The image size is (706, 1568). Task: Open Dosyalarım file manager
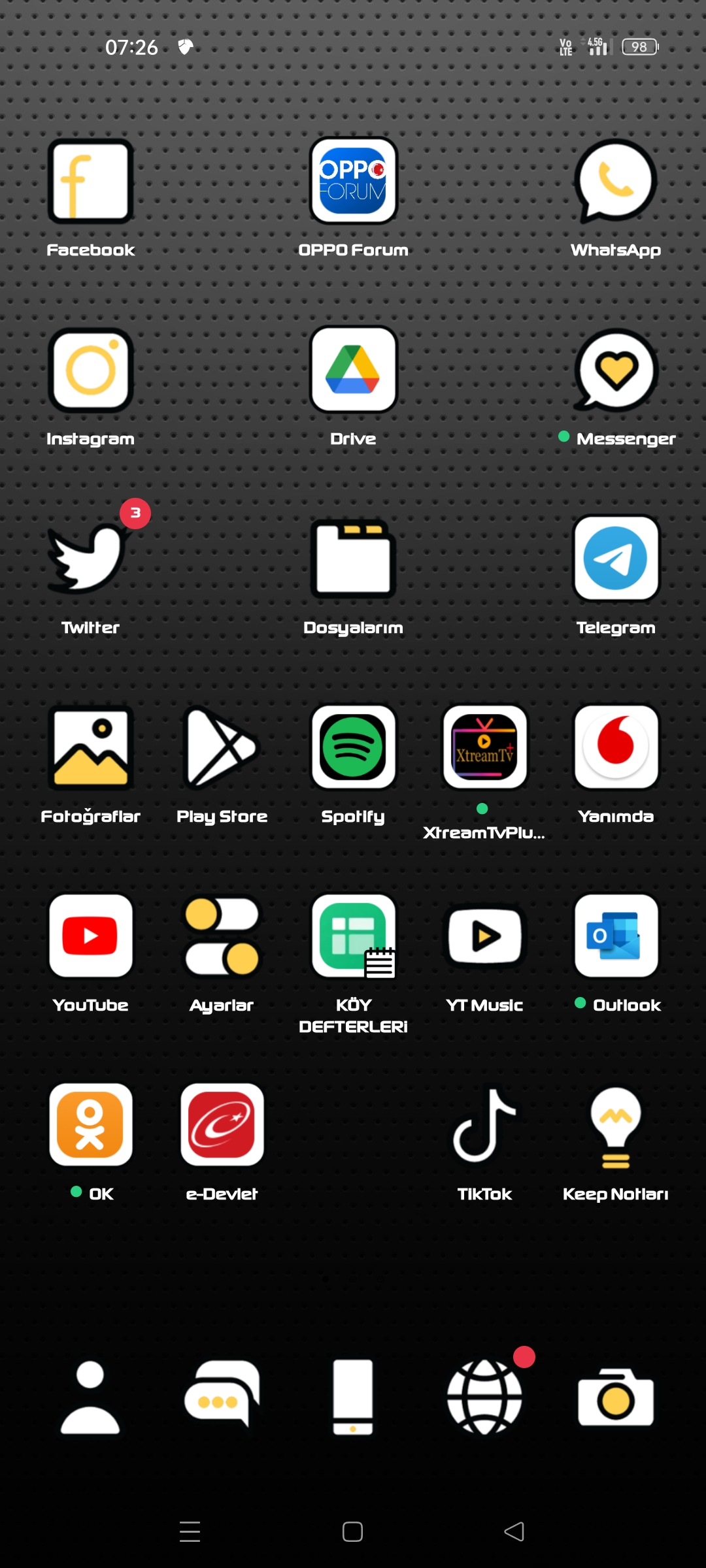tap(353, 559)
